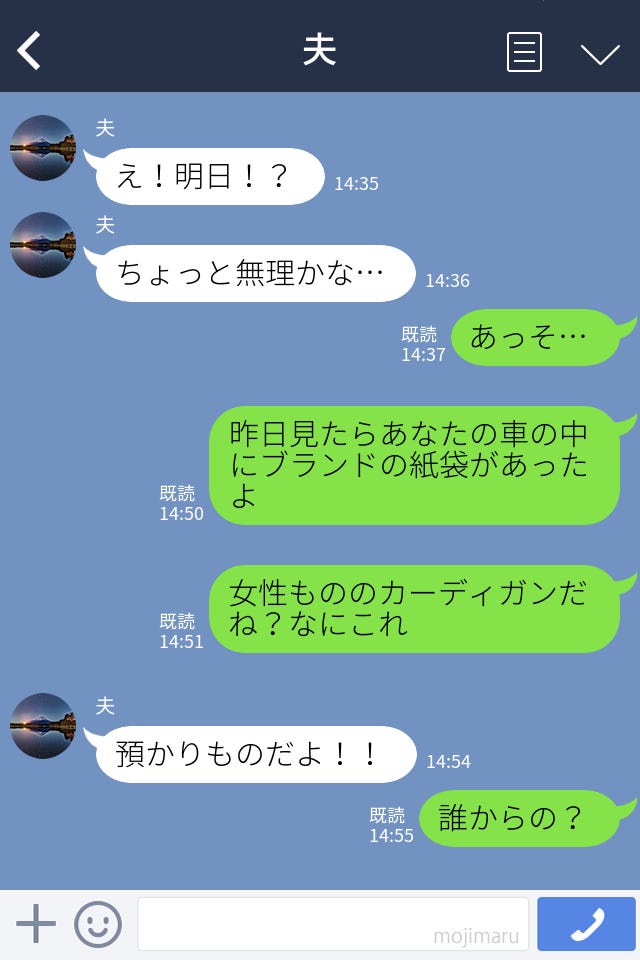The width and height of the screenshot is (640, 960).
Task: Open the emoji sticker picker
Action: click(98, 924)
